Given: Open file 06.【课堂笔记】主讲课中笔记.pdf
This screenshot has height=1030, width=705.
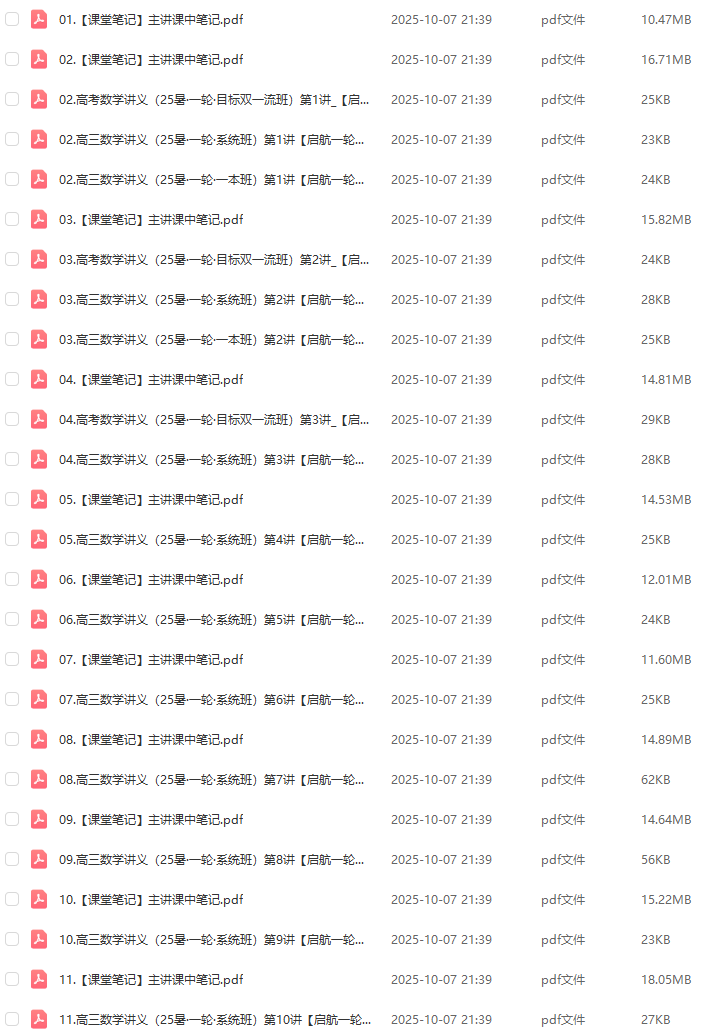Looking at the screenshot, I should [150, 579].
